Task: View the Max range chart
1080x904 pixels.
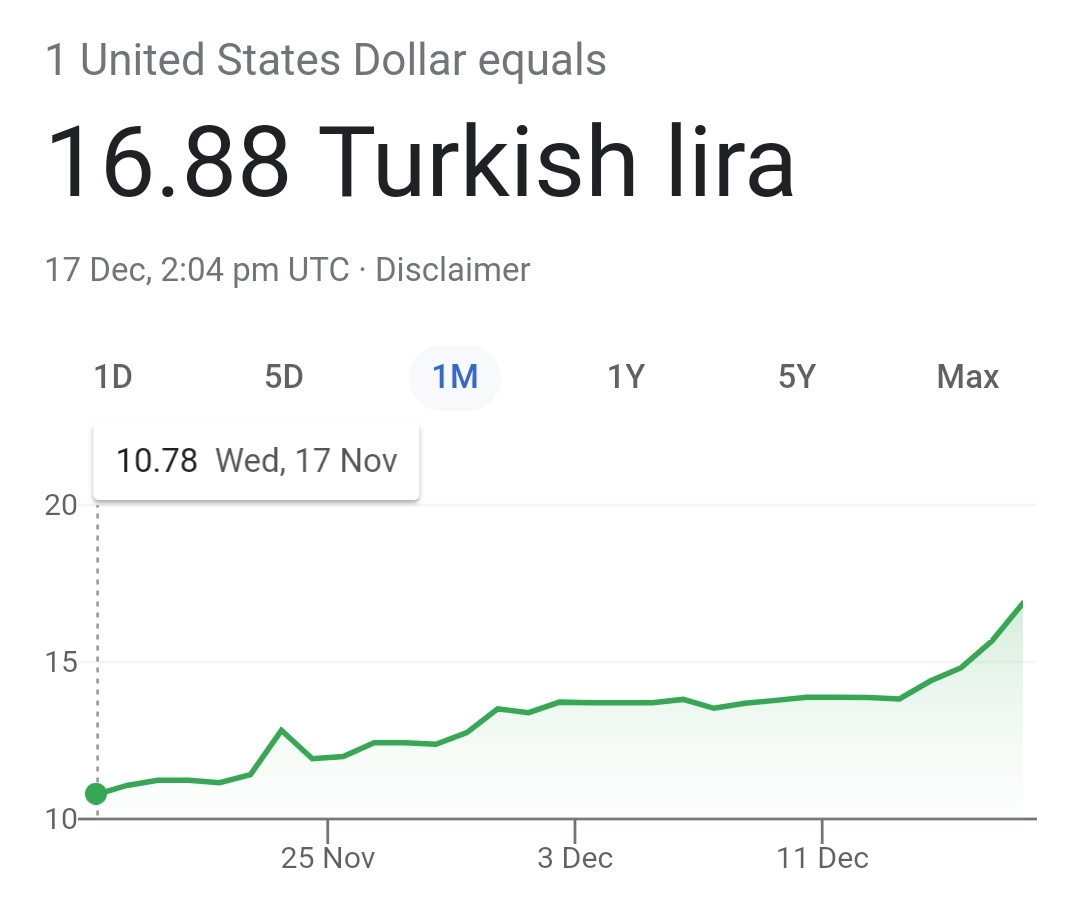Action: 967,377
